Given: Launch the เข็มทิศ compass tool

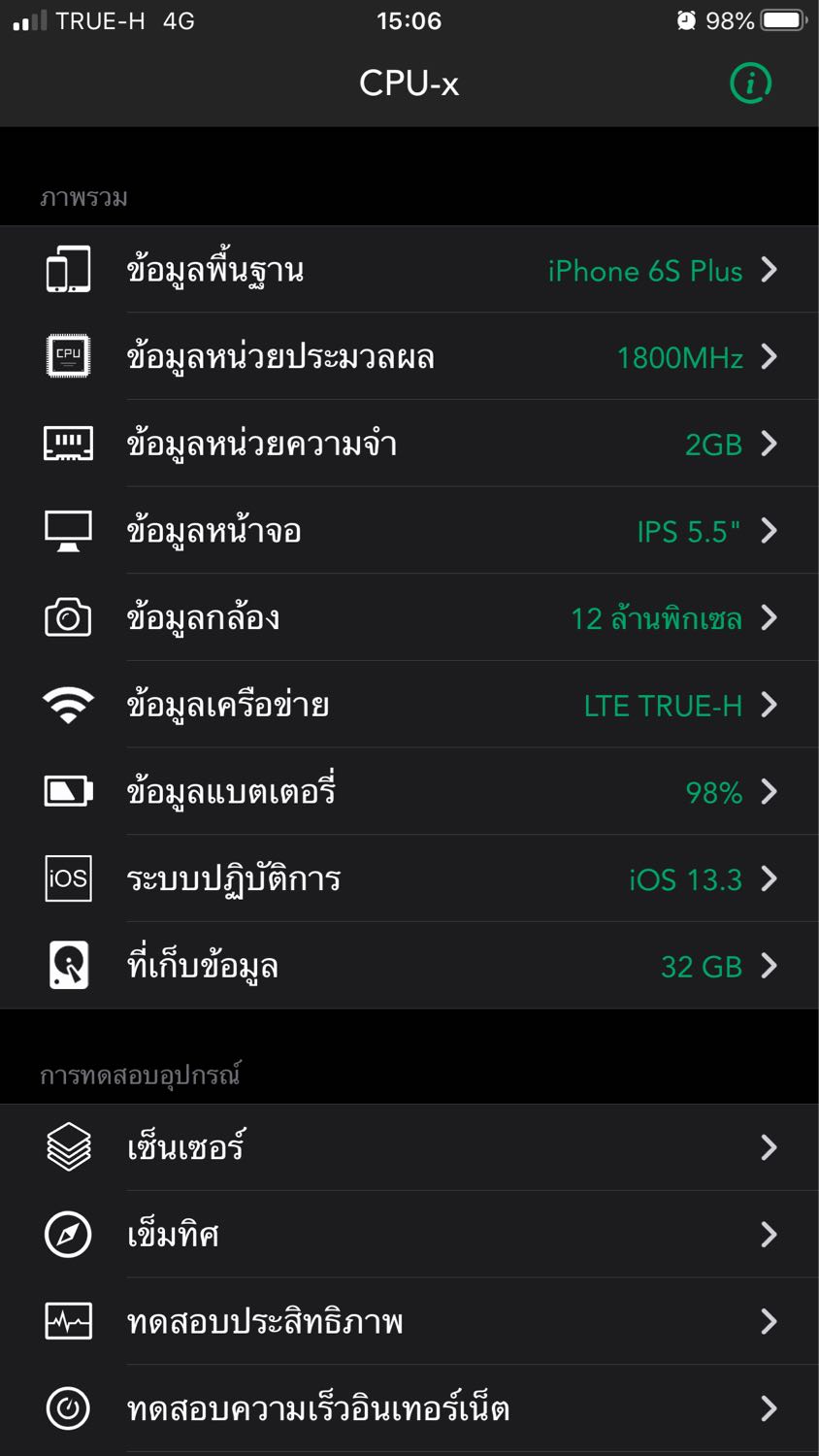Looking at the screenshot, I should [409, 1235].
